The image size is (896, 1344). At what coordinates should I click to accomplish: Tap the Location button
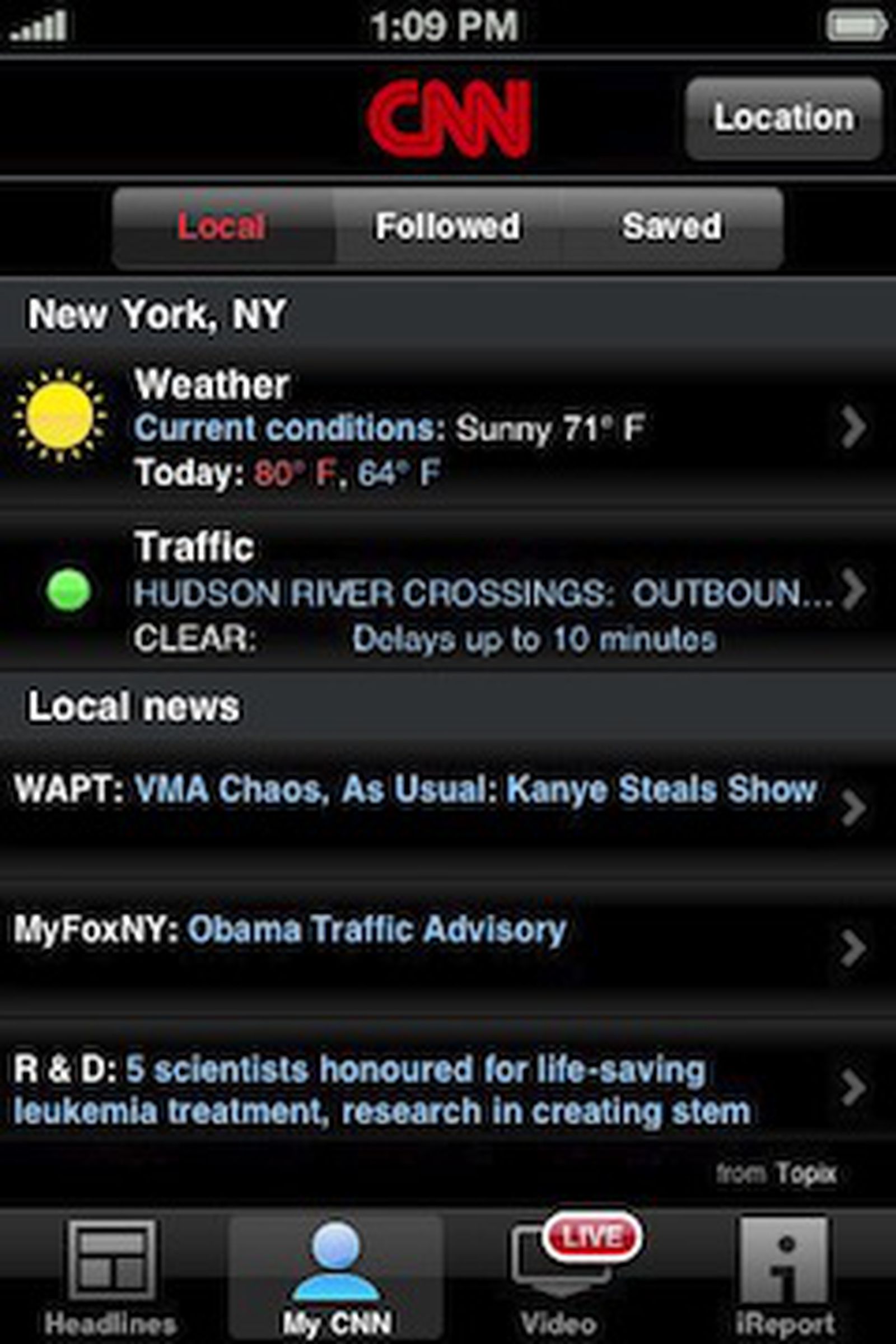click(783, 118)
